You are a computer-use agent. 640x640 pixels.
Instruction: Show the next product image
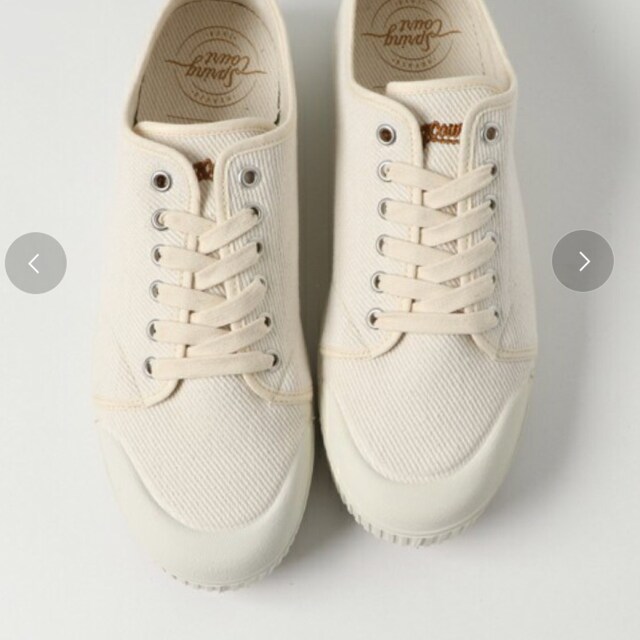click(x=583, y=261)
